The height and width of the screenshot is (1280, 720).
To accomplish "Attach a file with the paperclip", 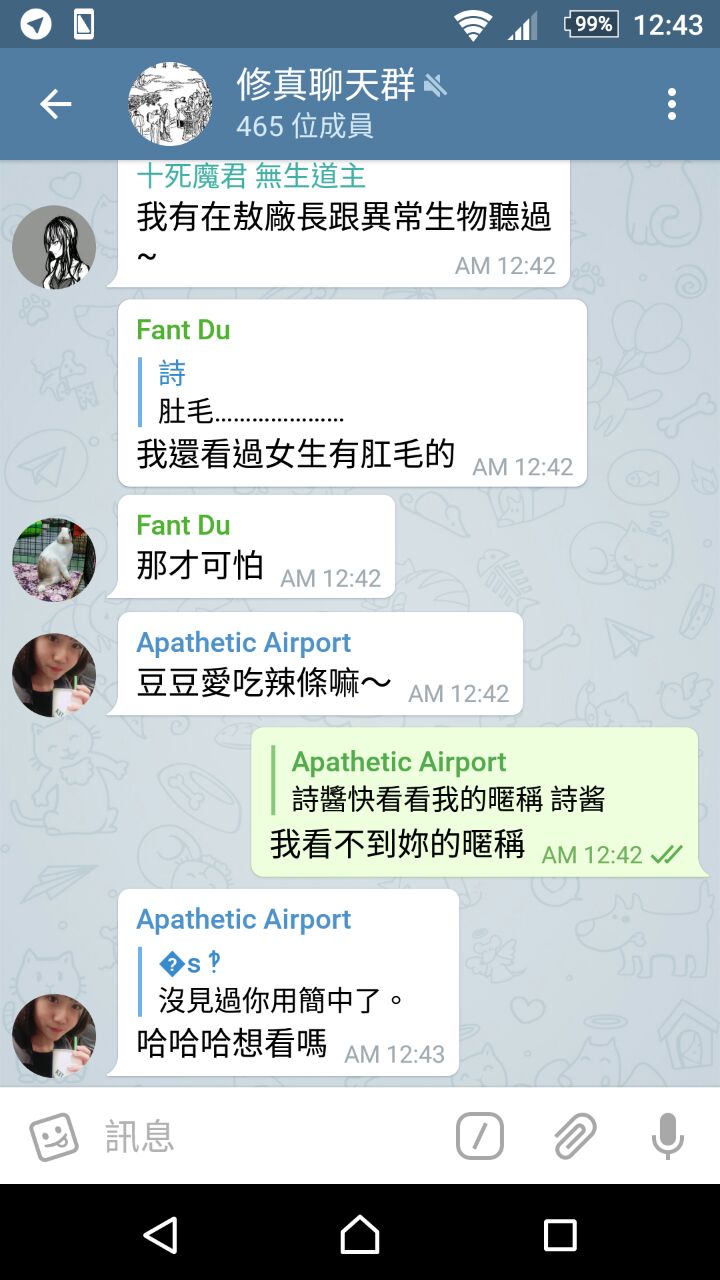I will pyautogui.click(x=575, y=1136).
